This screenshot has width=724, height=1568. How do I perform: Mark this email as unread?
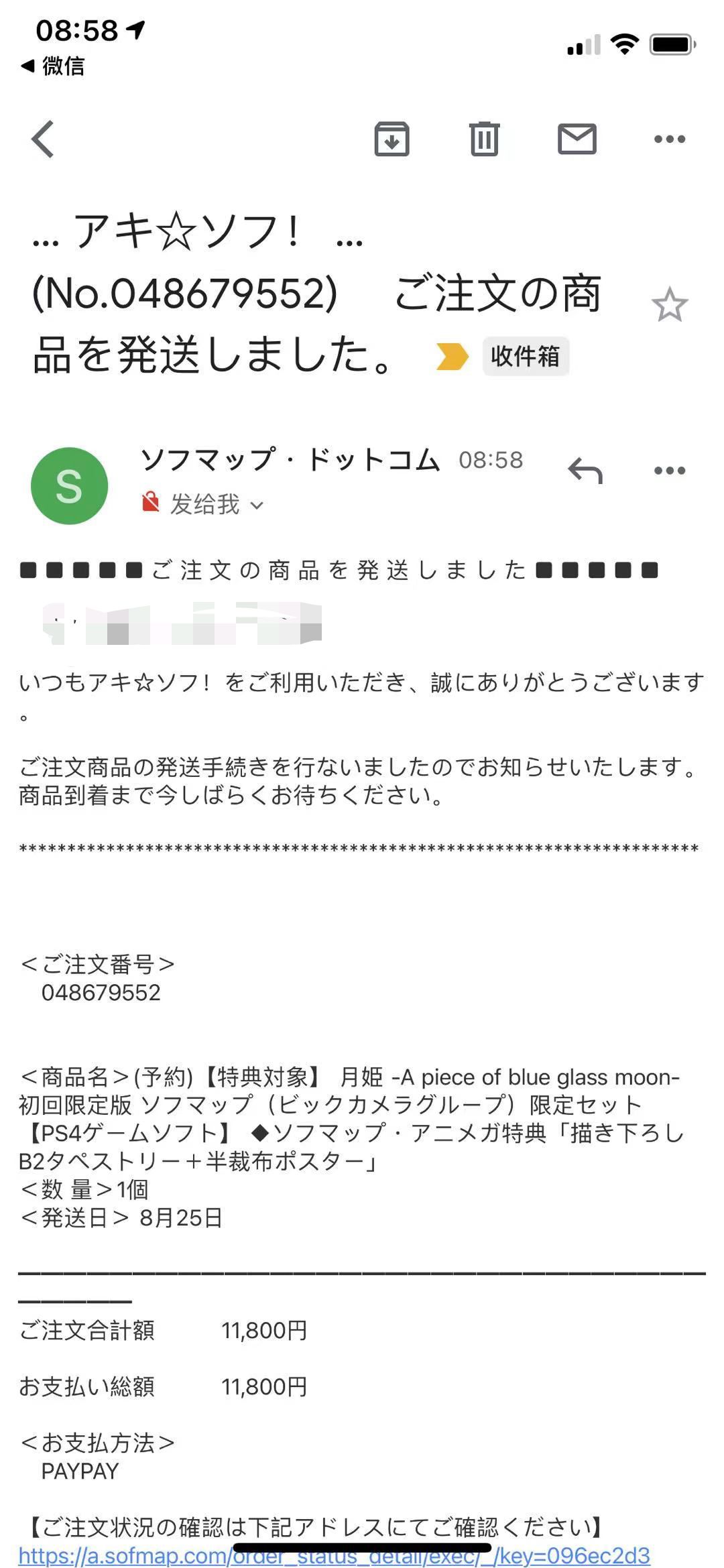click(577, 139)
